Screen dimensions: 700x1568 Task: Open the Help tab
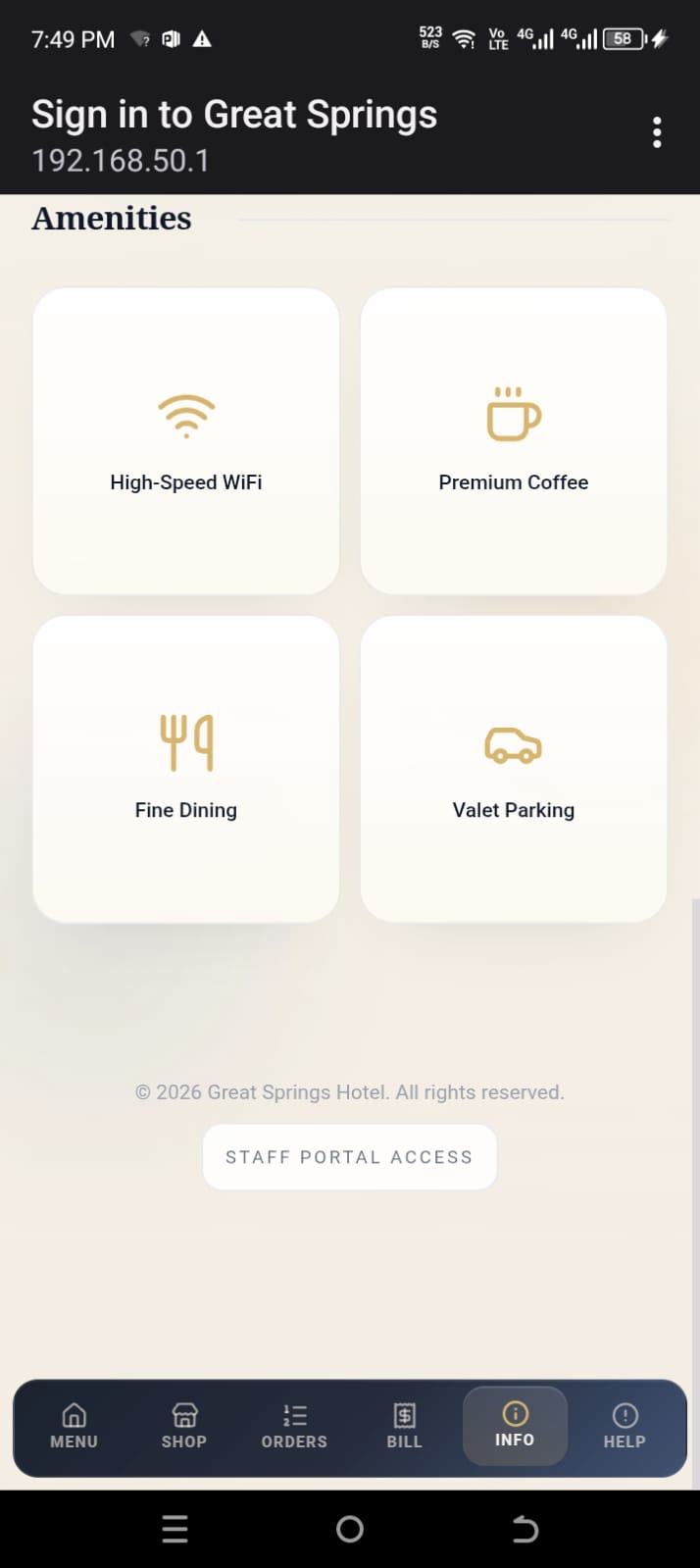[625, 1427]
